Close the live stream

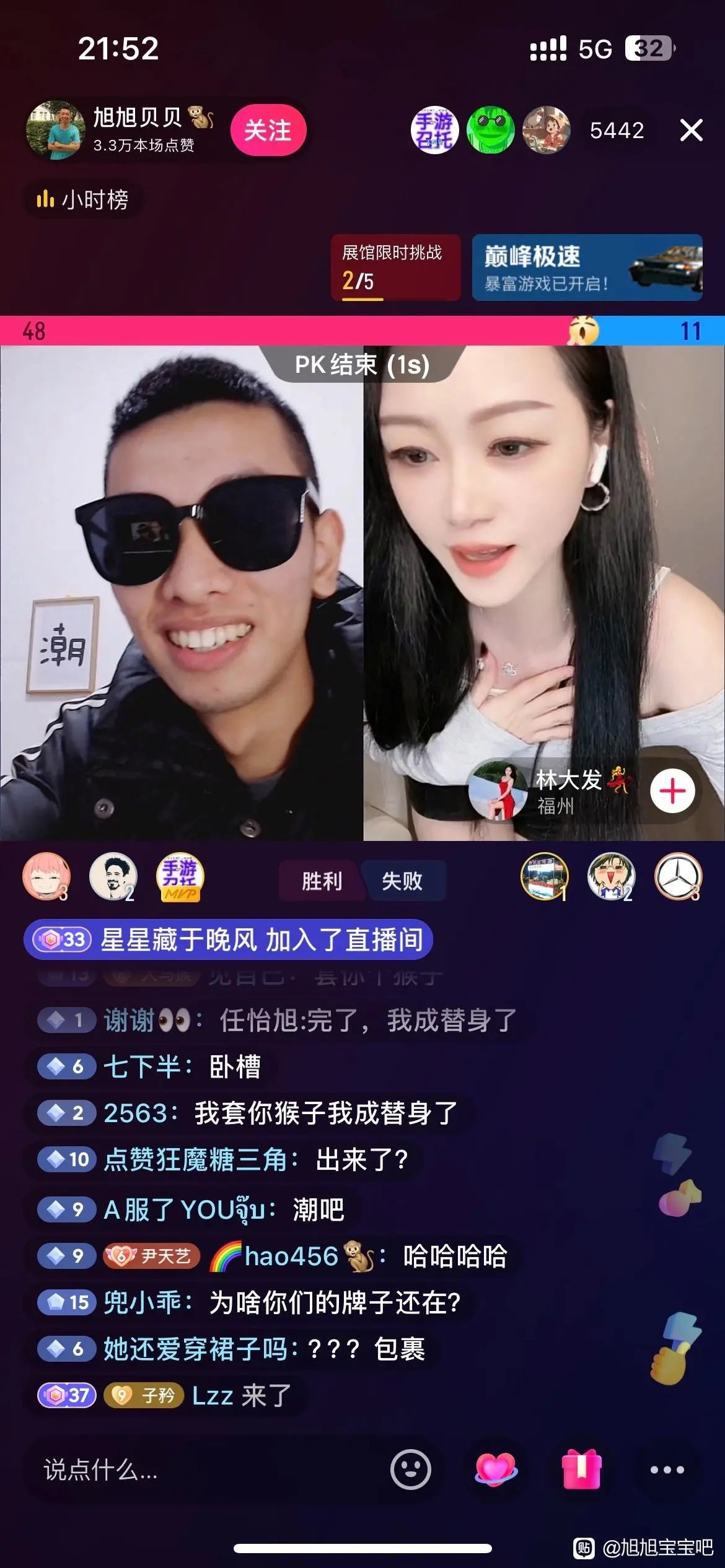point(691,130)
